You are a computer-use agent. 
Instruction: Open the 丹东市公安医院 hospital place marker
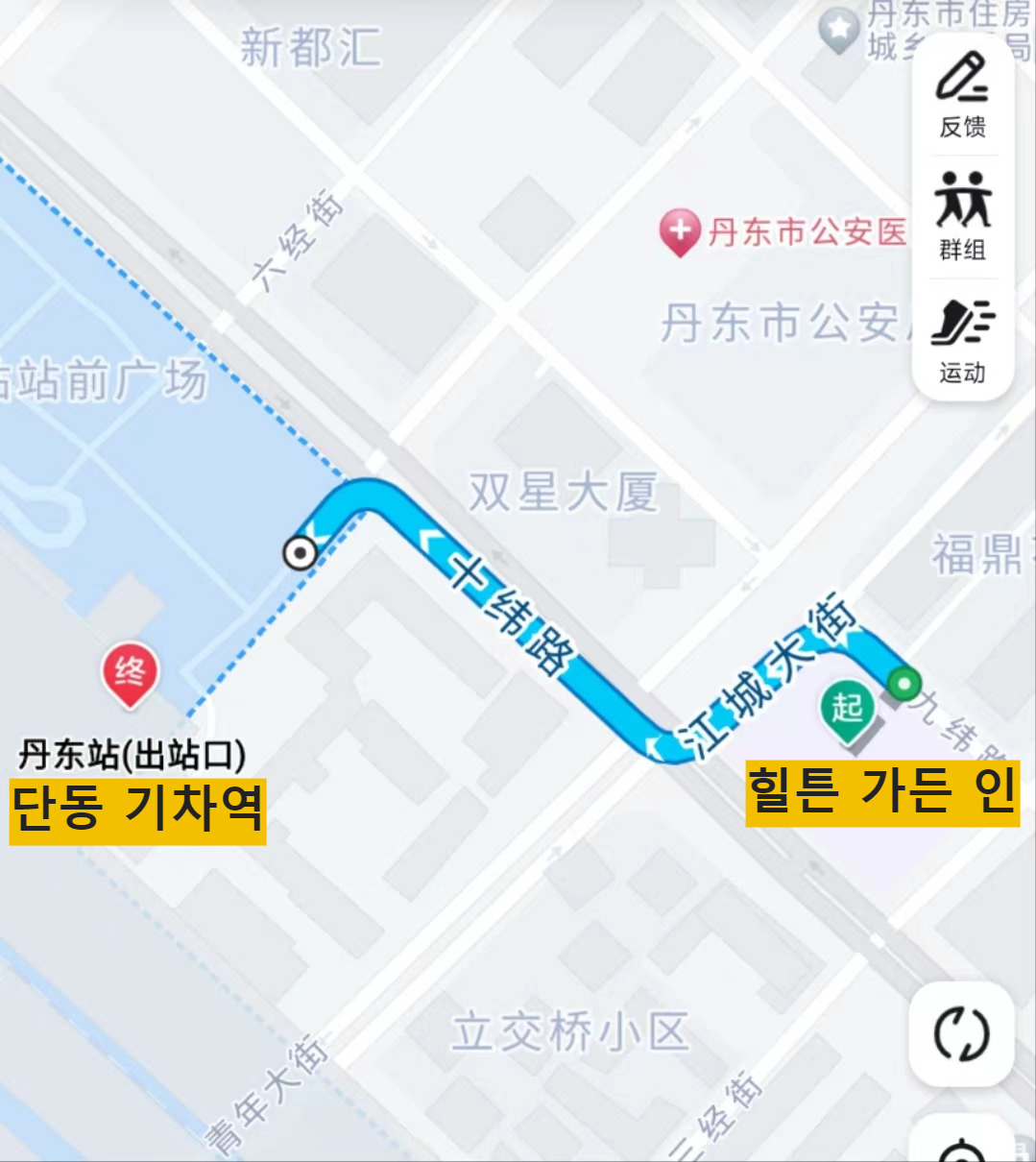pyautogui.click(x=680, y=233)
